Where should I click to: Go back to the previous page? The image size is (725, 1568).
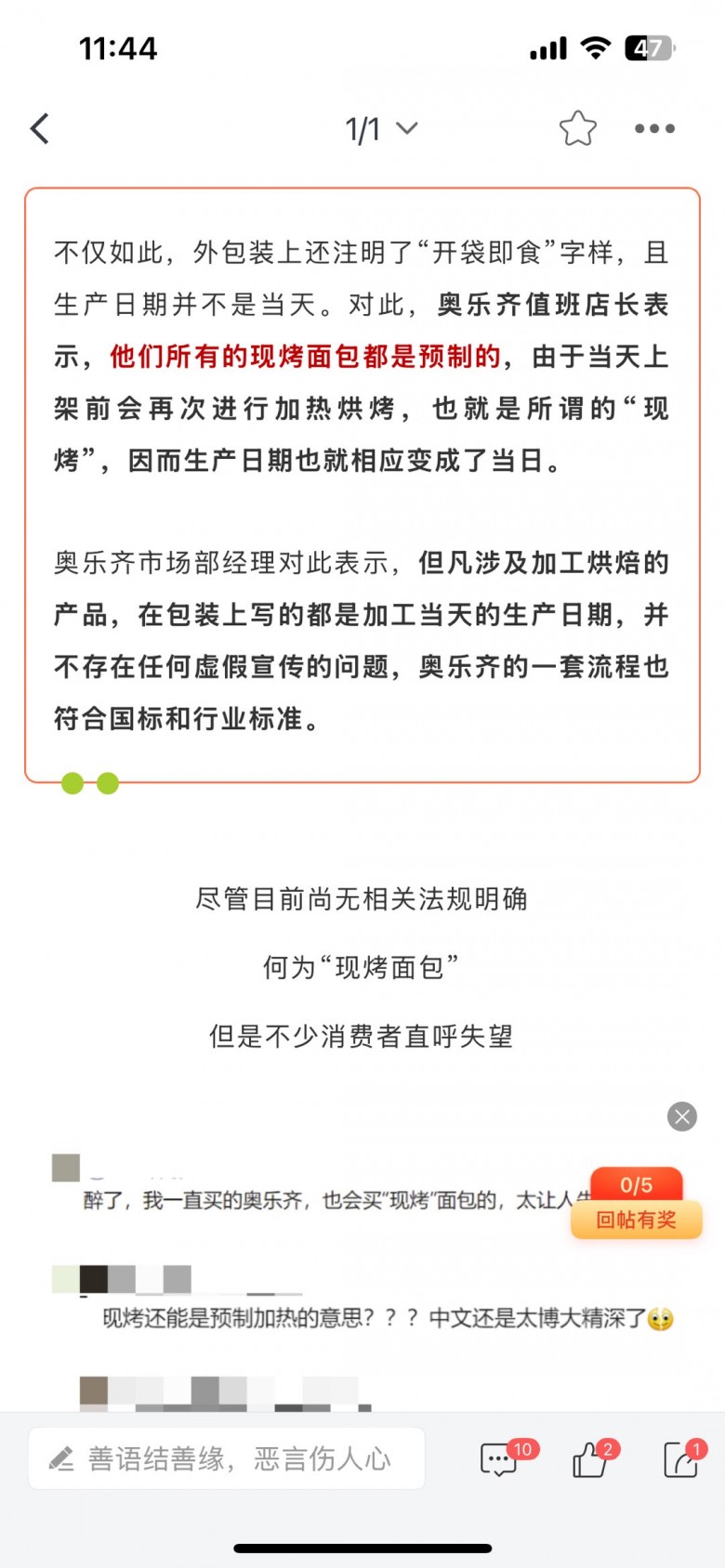(x=40, y=129)
